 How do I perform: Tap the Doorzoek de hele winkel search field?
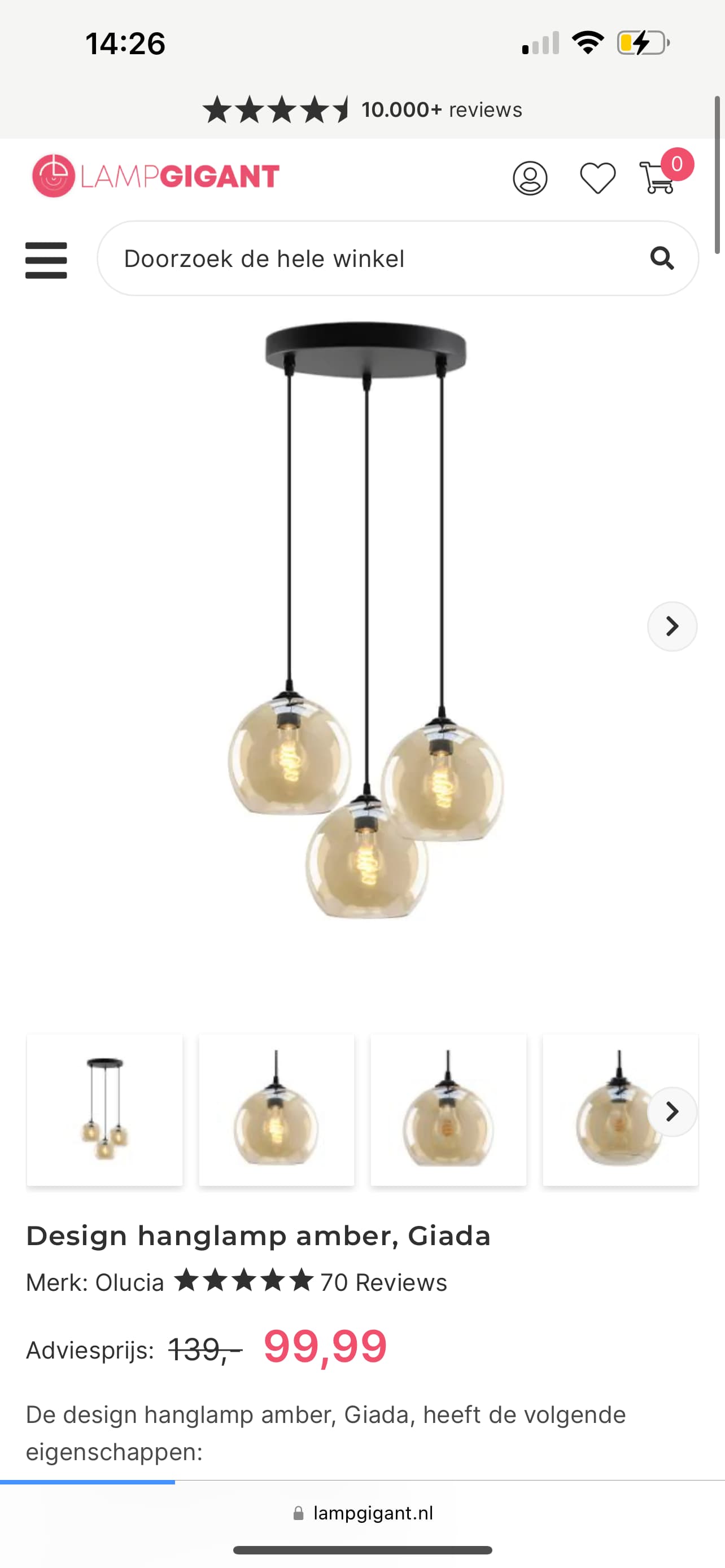tap(398, 259)
